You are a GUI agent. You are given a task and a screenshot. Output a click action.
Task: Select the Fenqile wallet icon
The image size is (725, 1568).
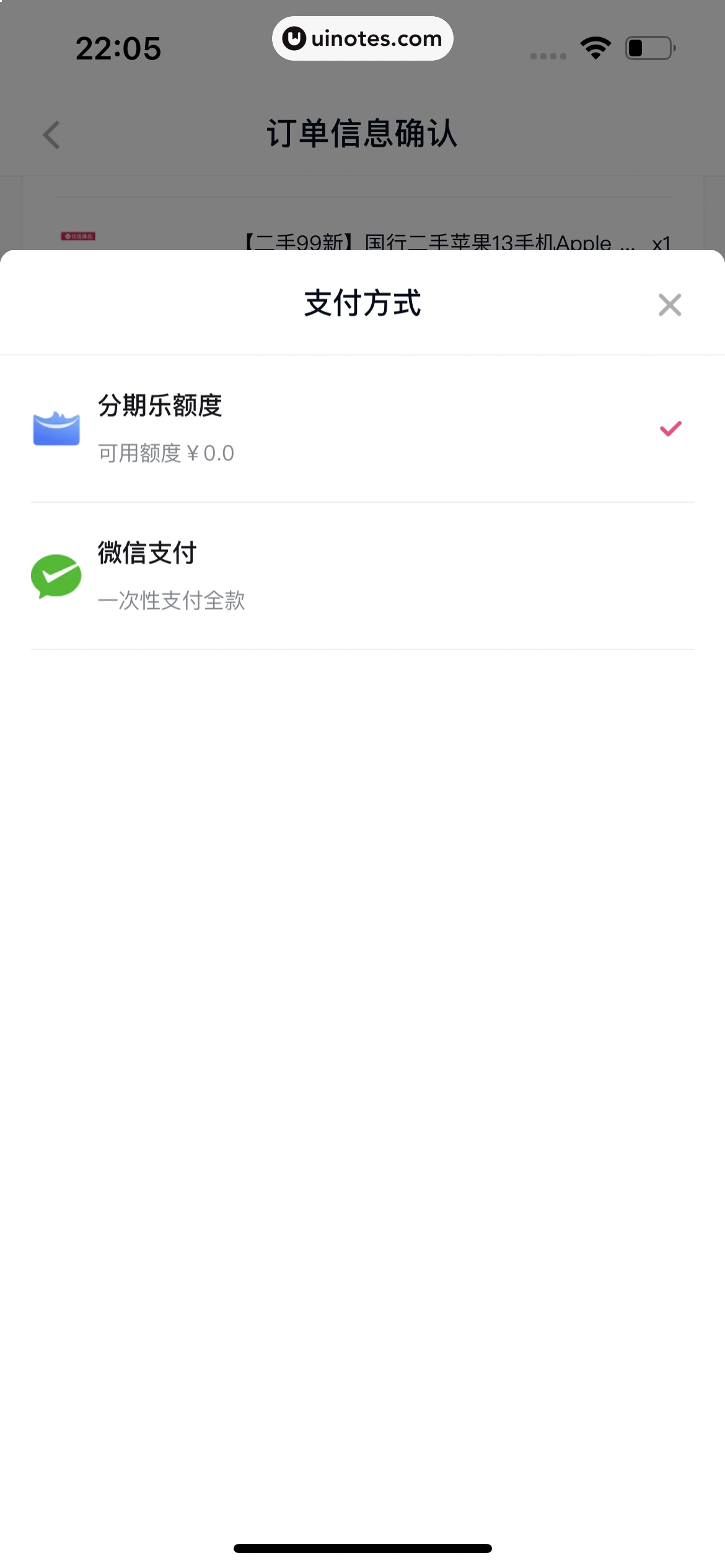[x=56, y=430]
